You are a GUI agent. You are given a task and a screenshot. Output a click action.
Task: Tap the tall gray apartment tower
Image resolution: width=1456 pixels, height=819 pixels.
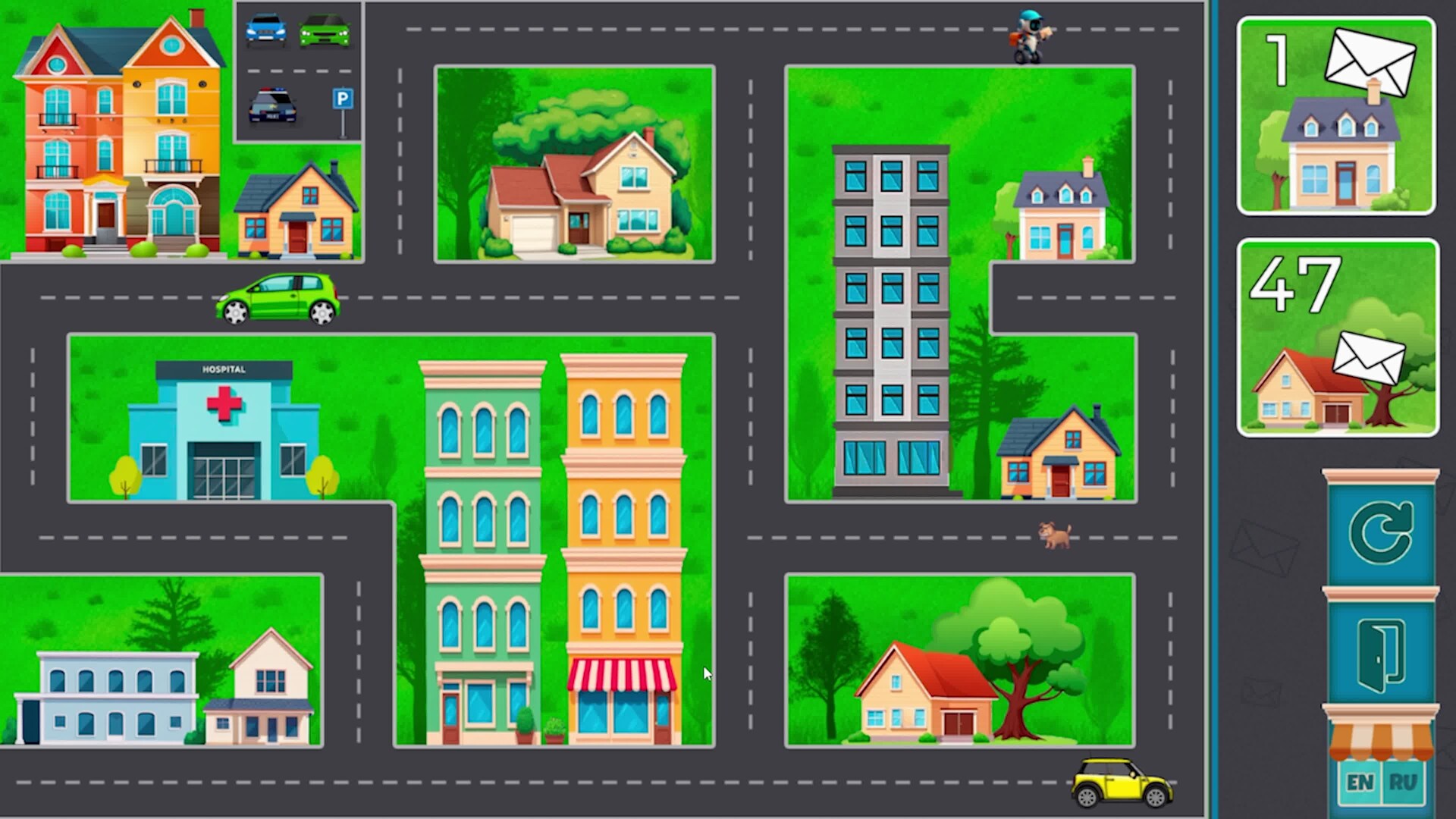pos(891,318)
